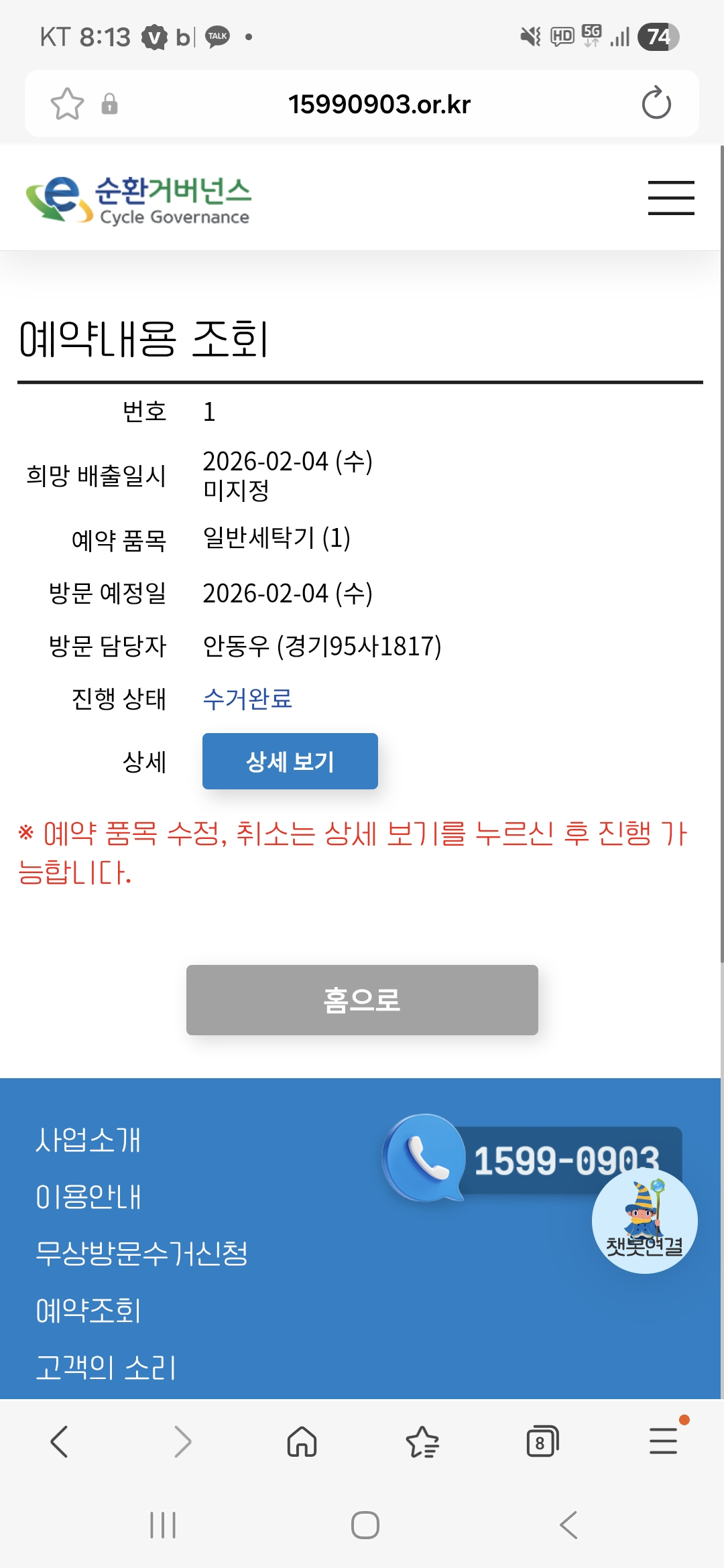The height and width of the screenshot is (1568, 724).
Task: Go back with the 홈으로 button
Action: 362,1000
